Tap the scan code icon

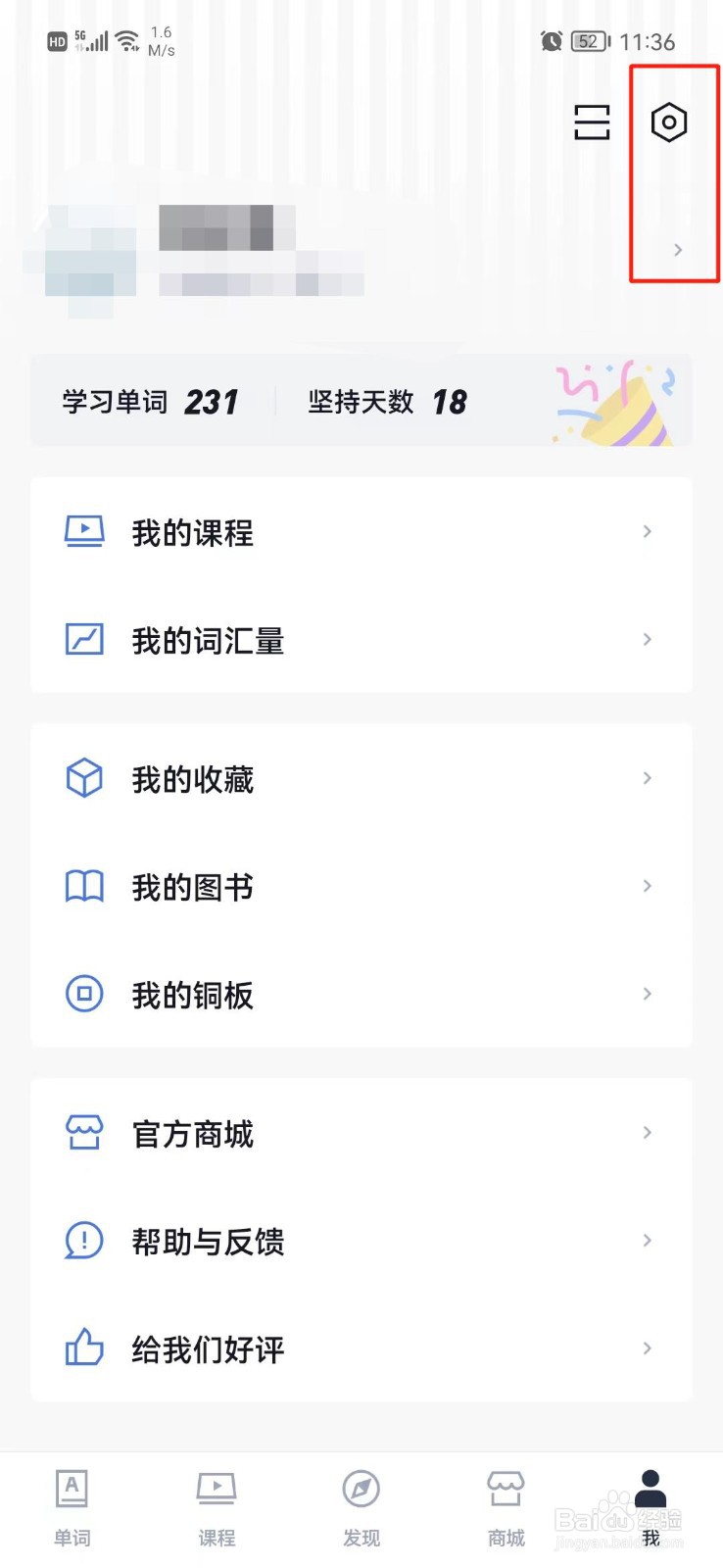coord(592,122)
